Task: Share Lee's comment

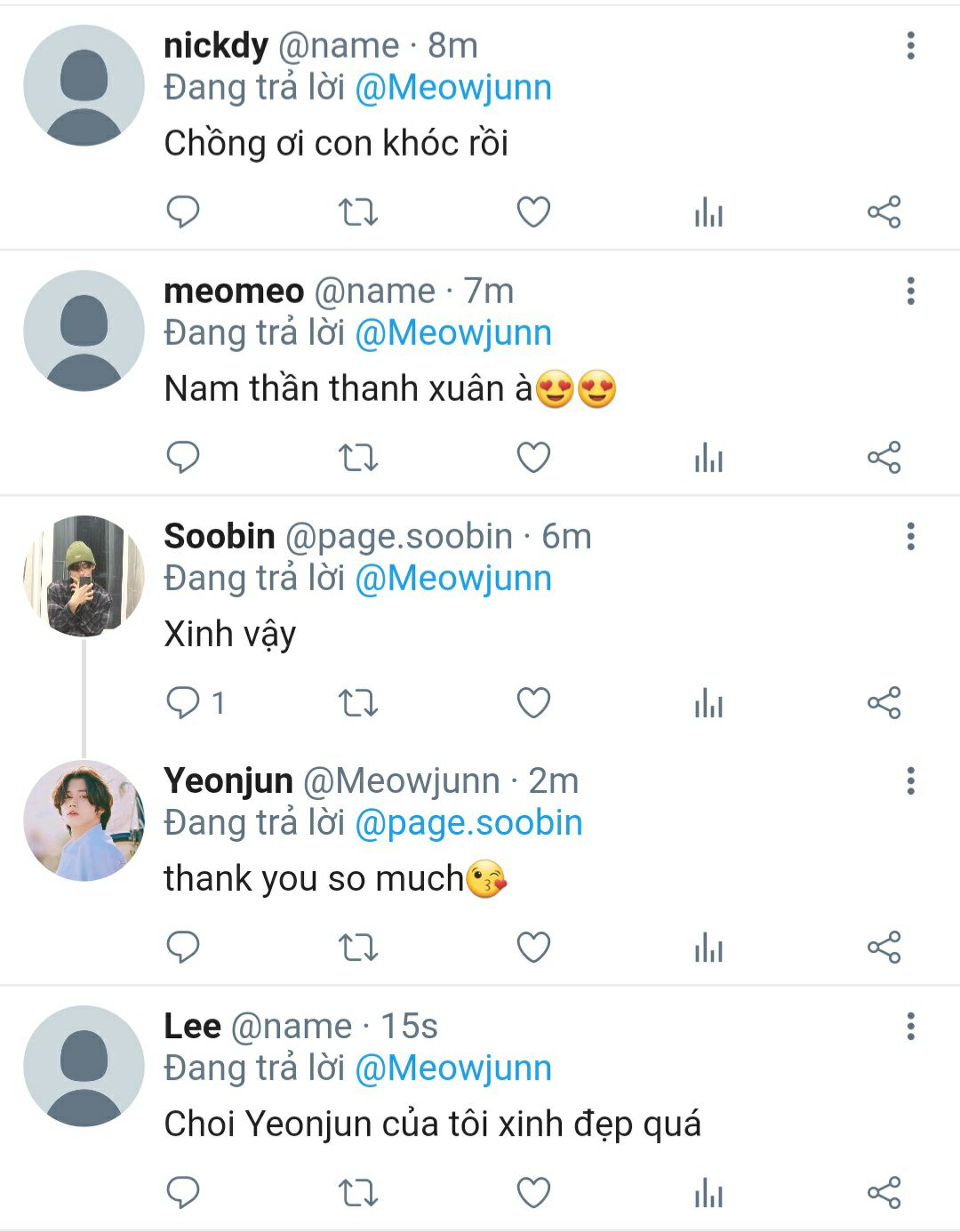Action: tap(884, 1193)
